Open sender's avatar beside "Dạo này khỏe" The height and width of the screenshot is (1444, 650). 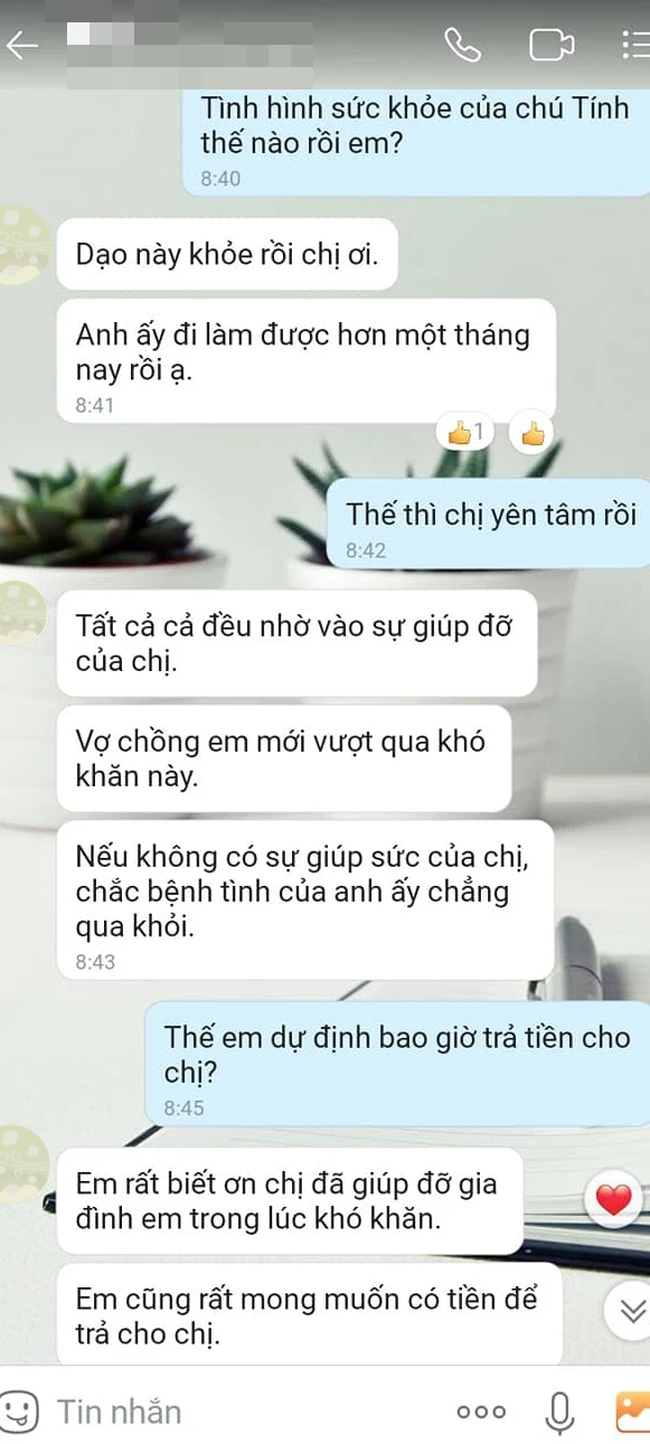click(20, 245)
